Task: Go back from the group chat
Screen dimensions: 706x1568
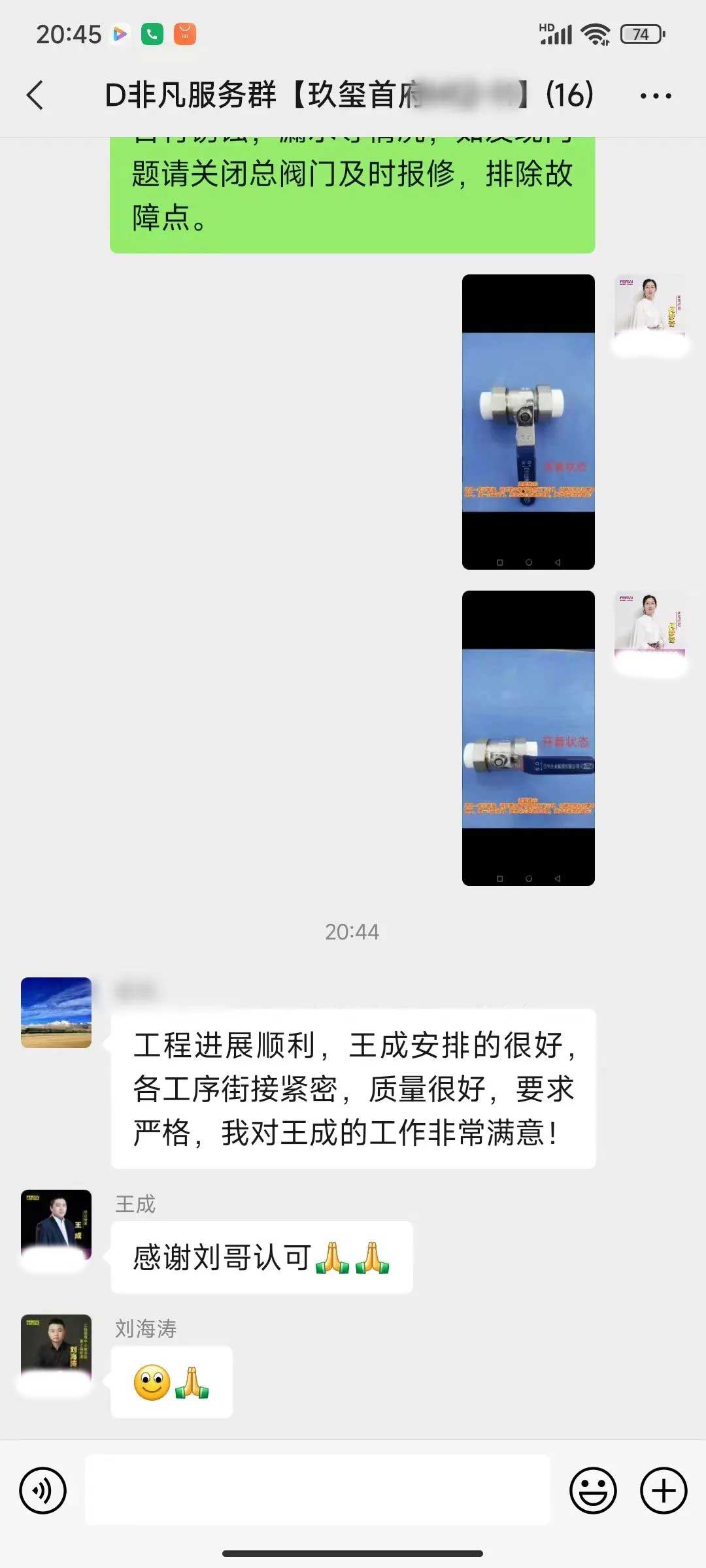Action: (x=35, y=95)
